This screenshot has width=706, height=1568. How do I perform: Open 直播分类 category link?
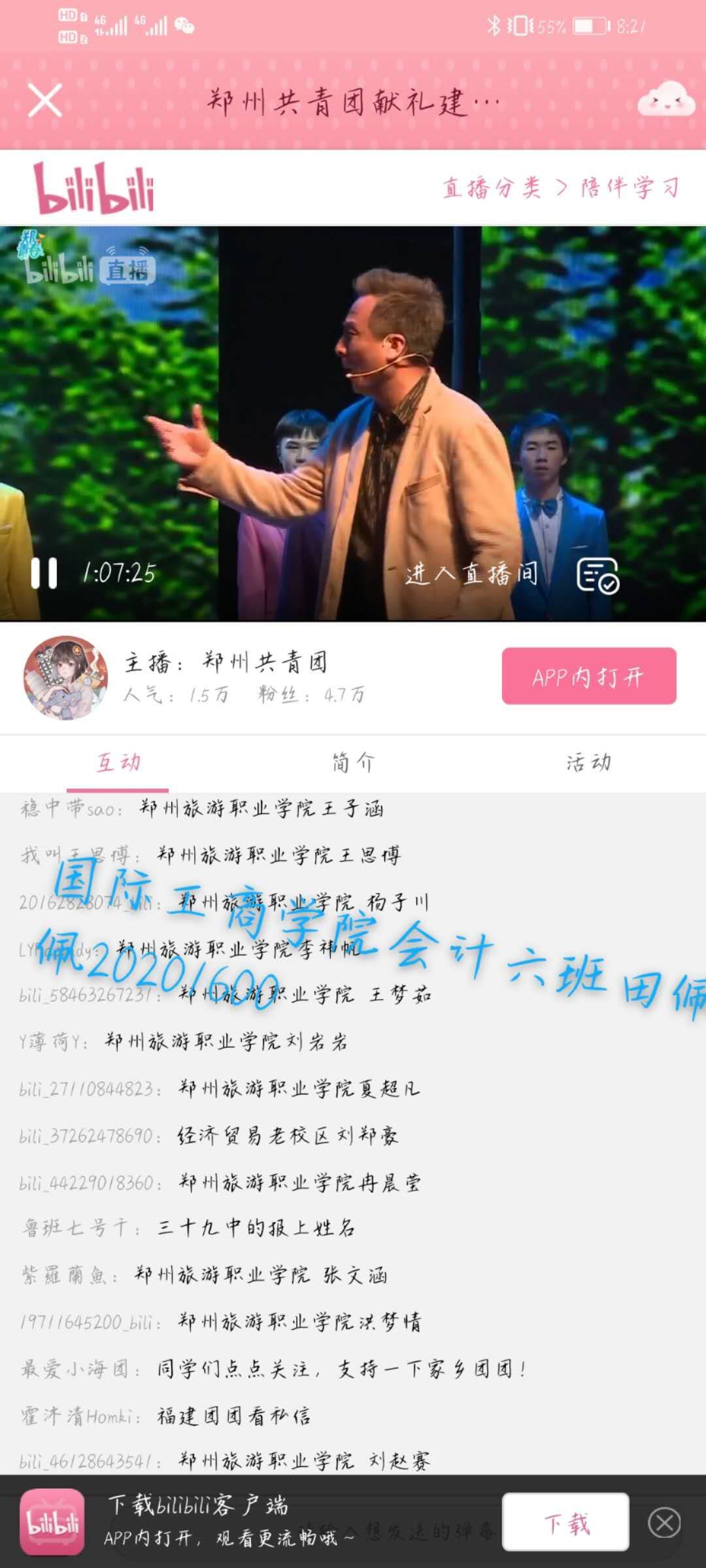click(492, 188)
